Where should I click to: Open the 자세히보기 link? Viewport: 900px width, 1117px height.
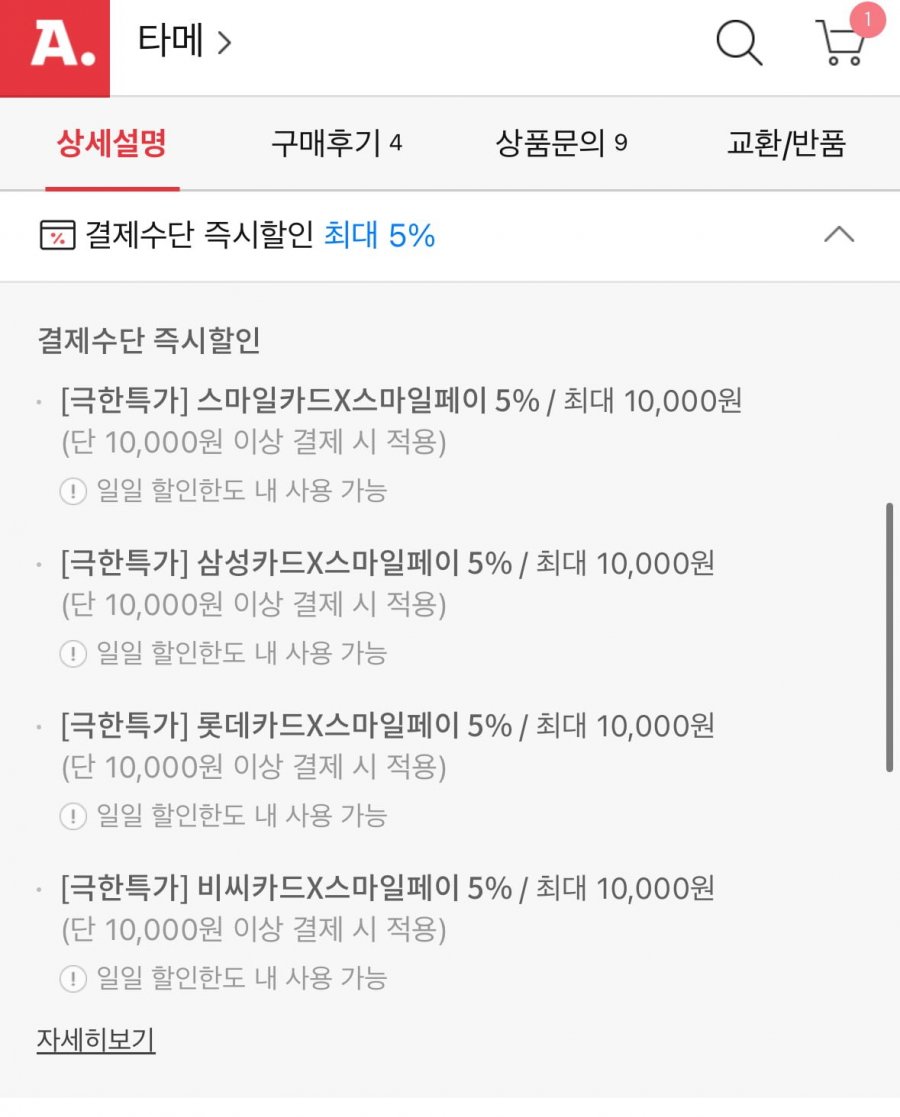click(x=96, y=1040)
